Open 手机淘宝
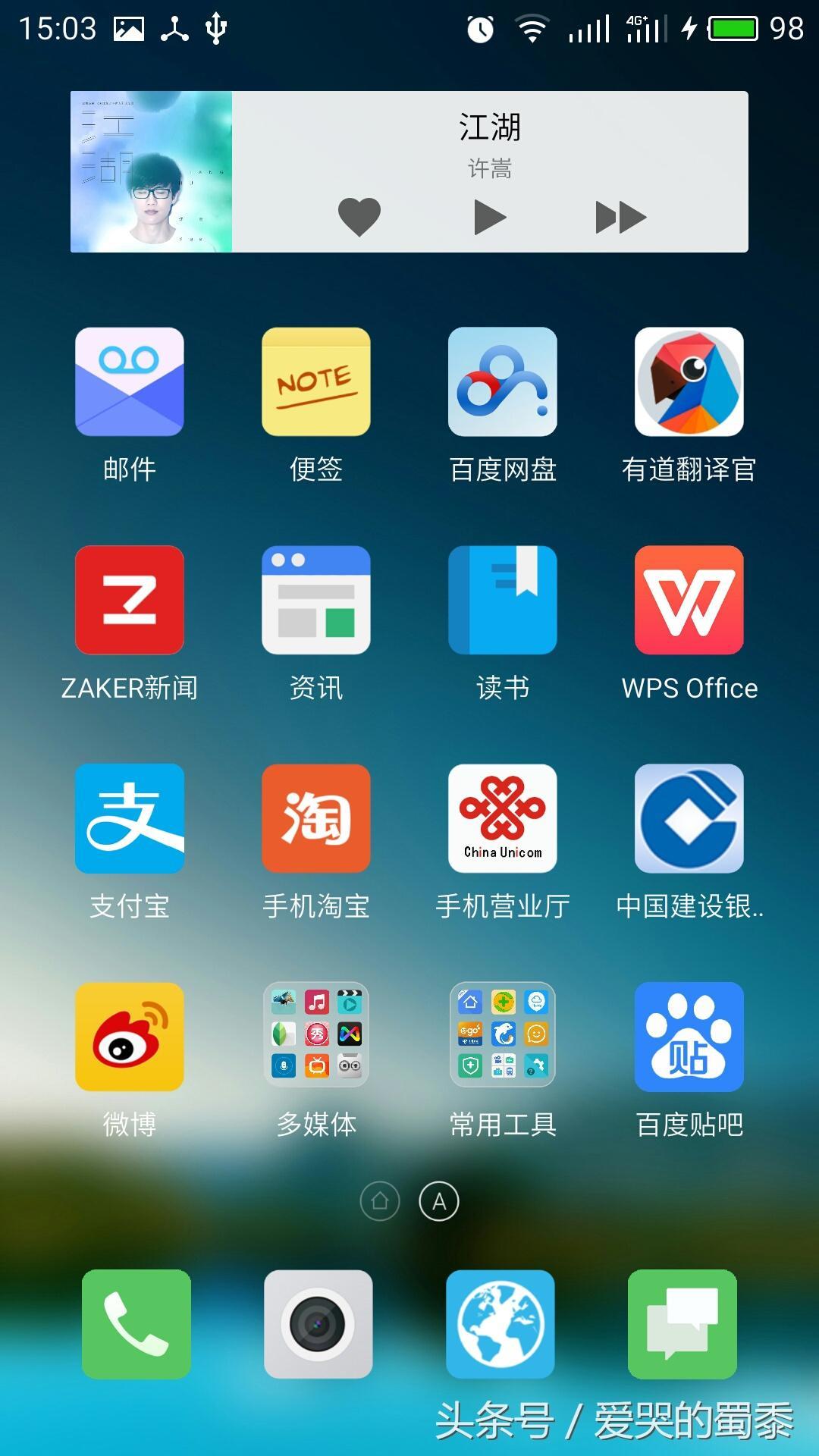This screenshot has height=1456, width=819. (316, 818)
